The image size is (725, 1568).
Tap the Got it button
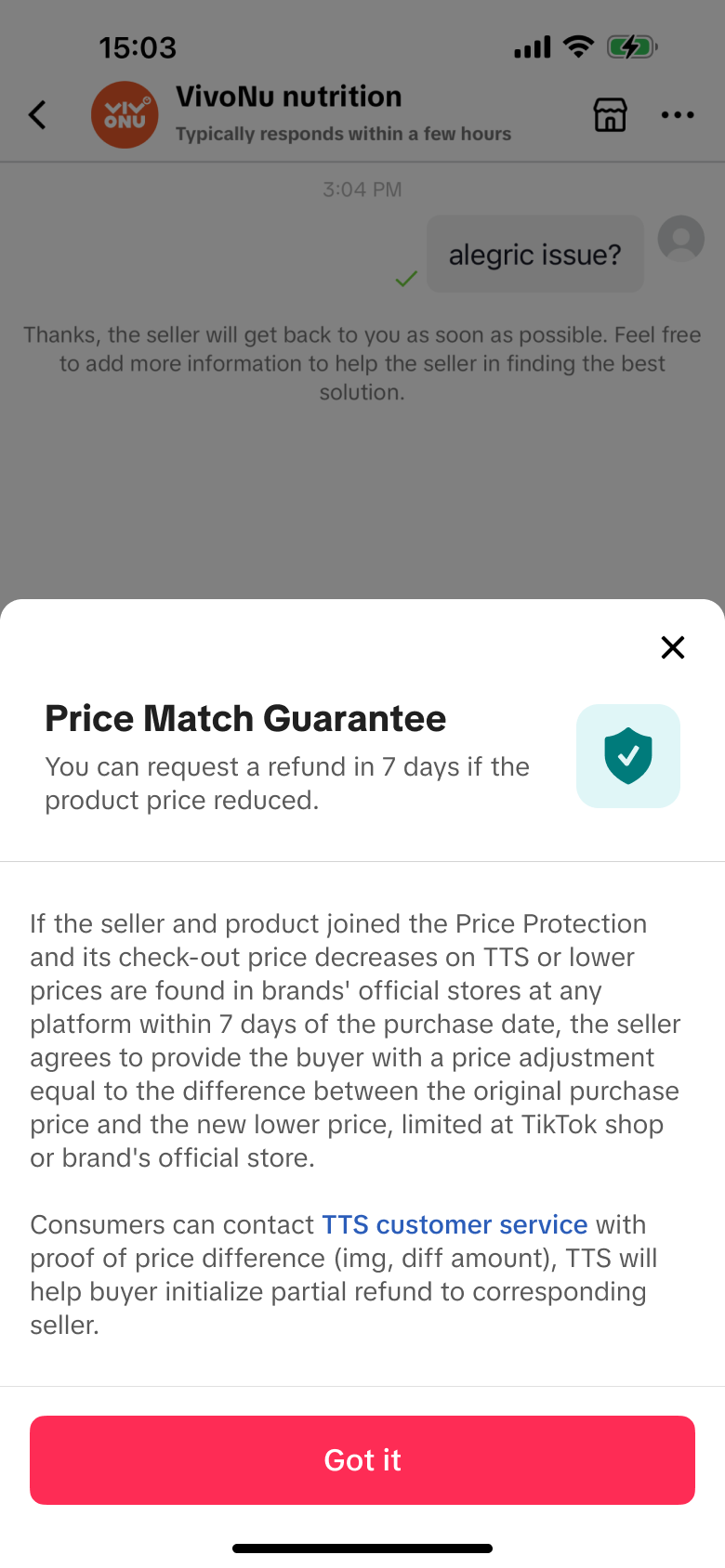tap(362, 1459)
